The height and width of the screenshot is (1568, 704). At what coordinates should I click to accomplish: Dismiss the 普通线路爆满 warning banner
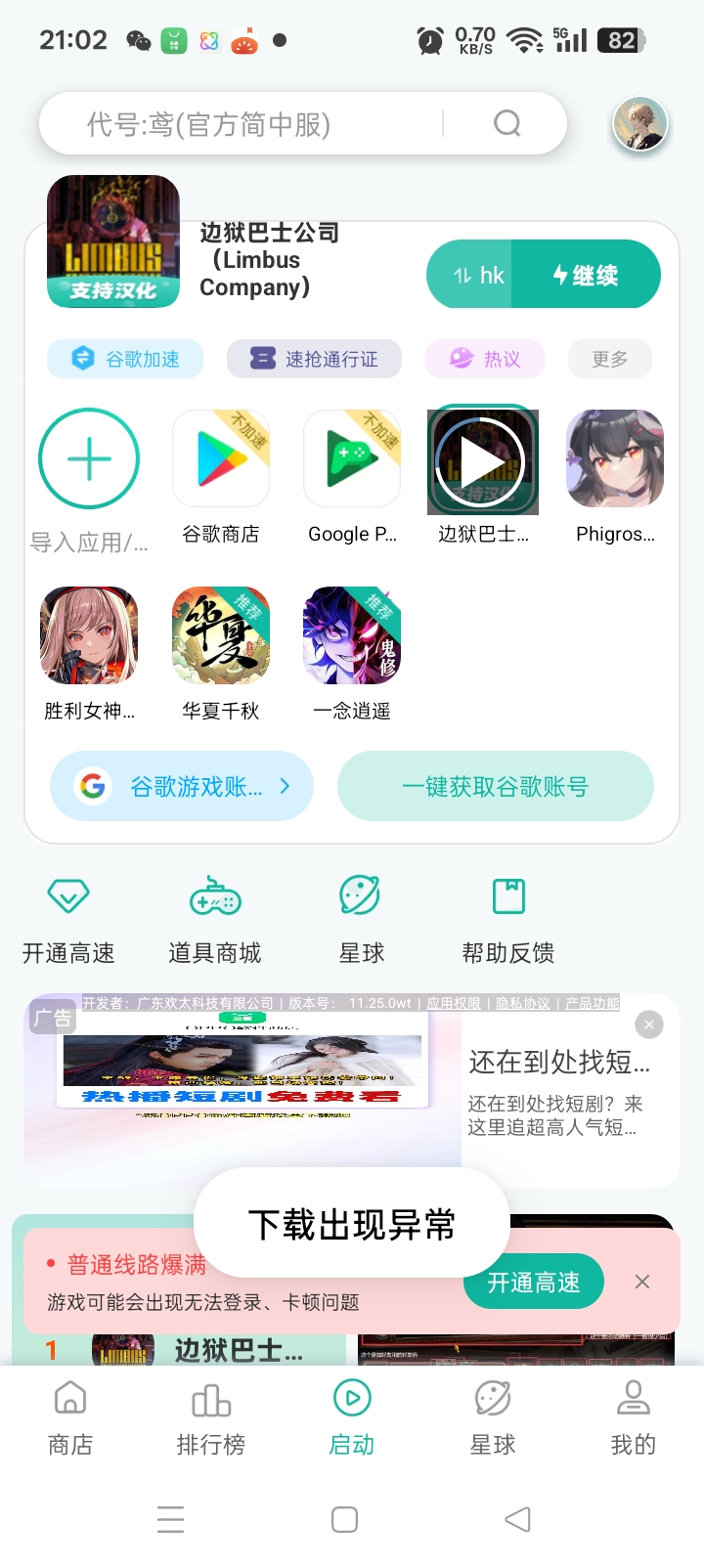coord(642,1282)
